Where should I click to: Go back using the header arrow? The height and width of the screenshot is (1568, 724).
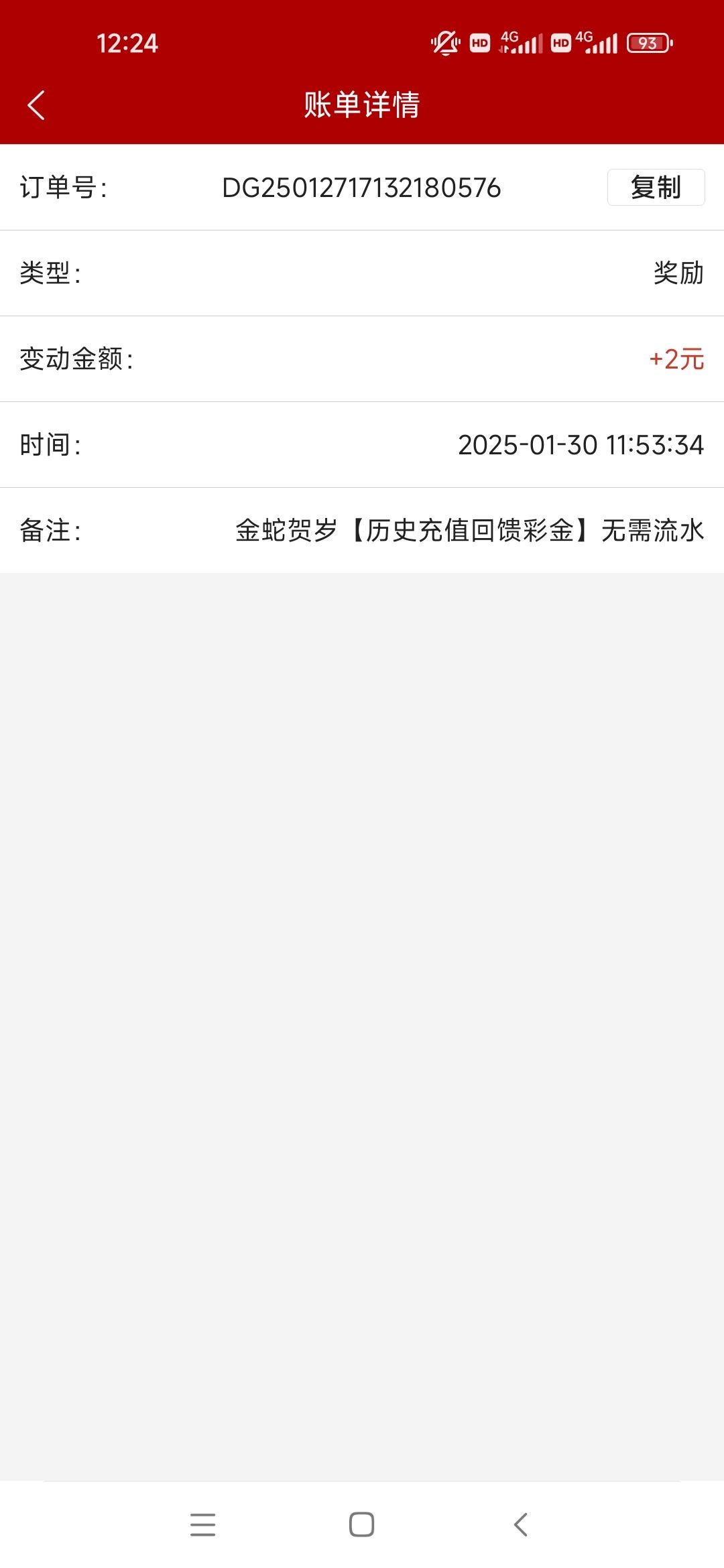pyautogui.click(x=36, y=105)
